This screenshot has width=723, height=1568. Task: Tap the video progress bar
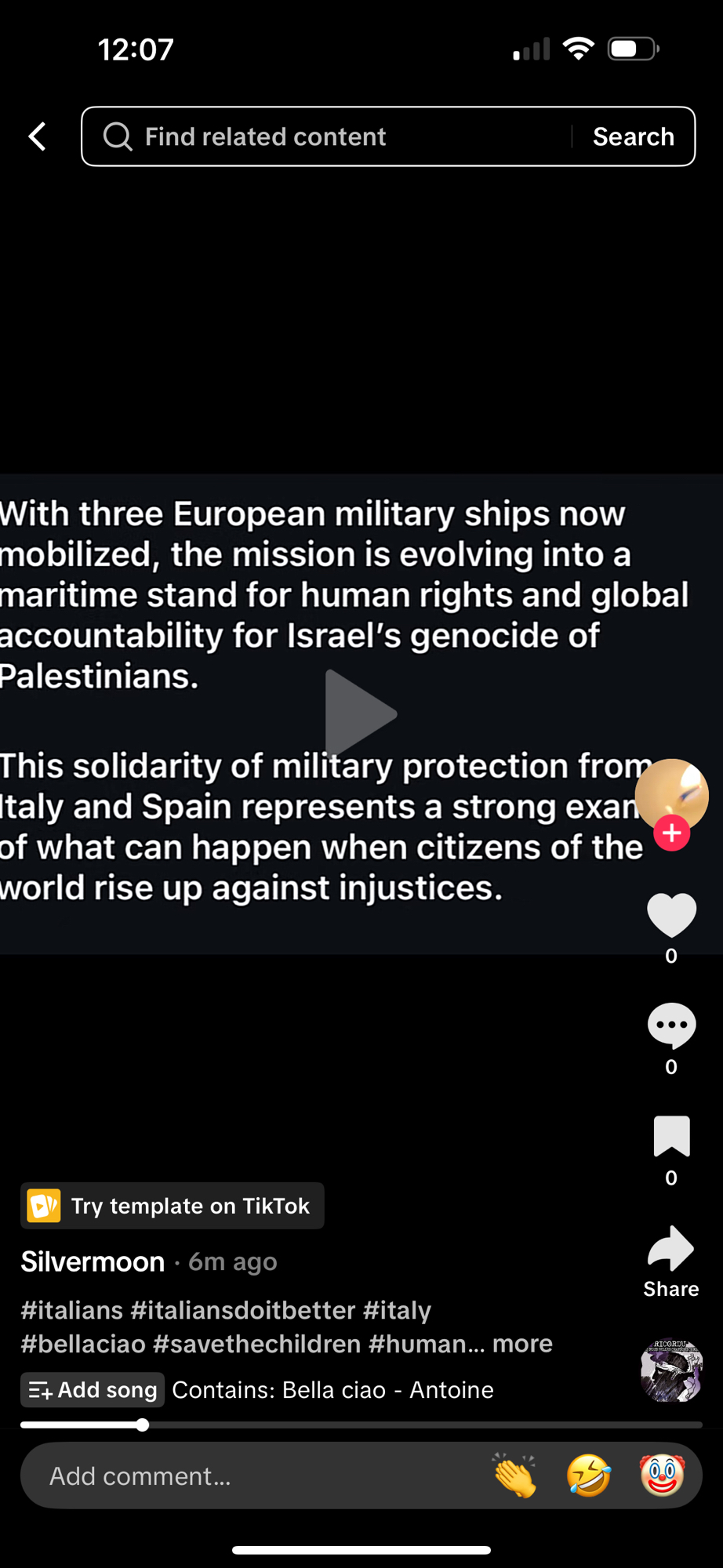[x=361, y=1425]
